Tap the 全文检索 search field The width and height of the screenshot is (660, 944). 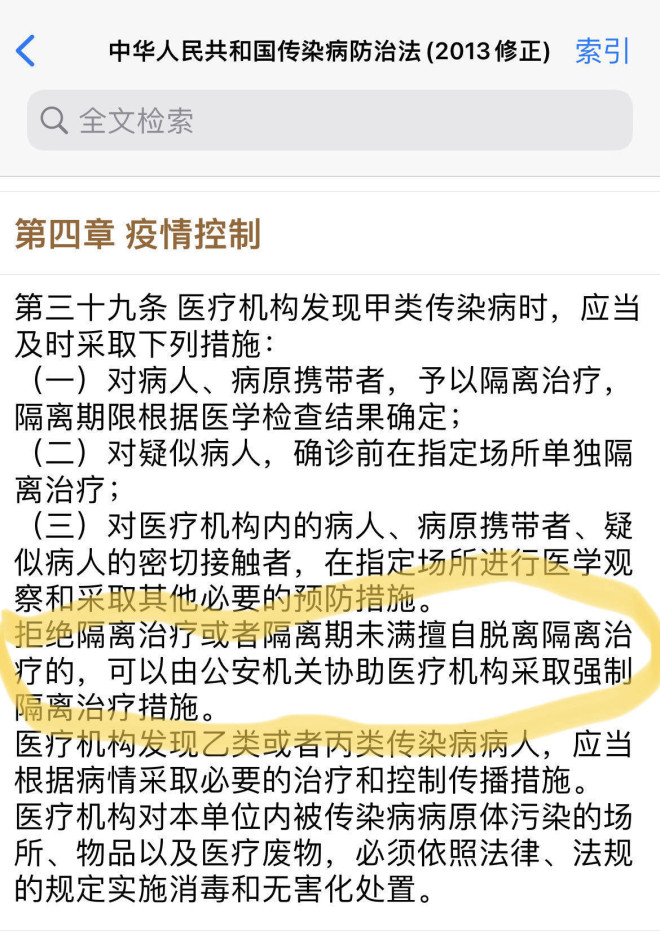click(330, 121)
